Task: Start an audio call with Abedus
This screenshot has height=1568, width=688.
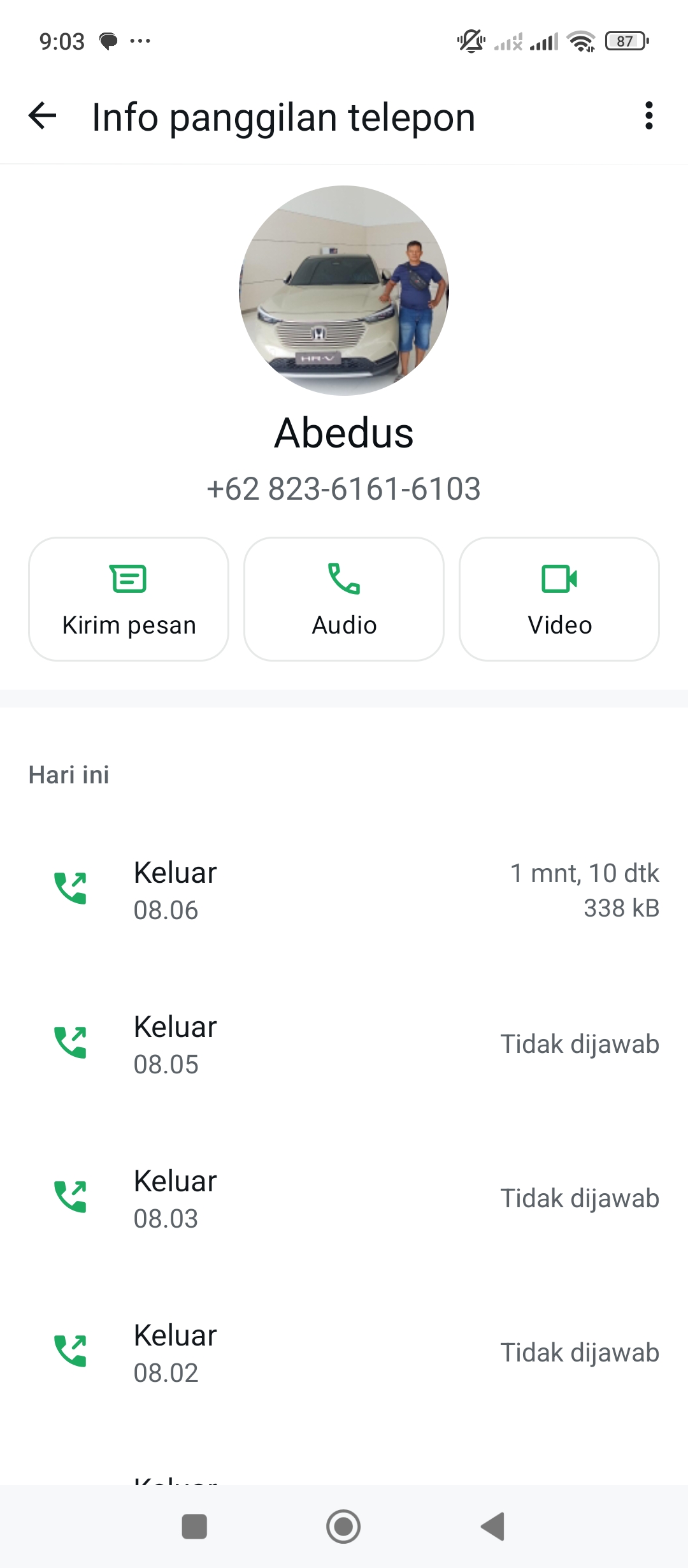Action: 343,598
